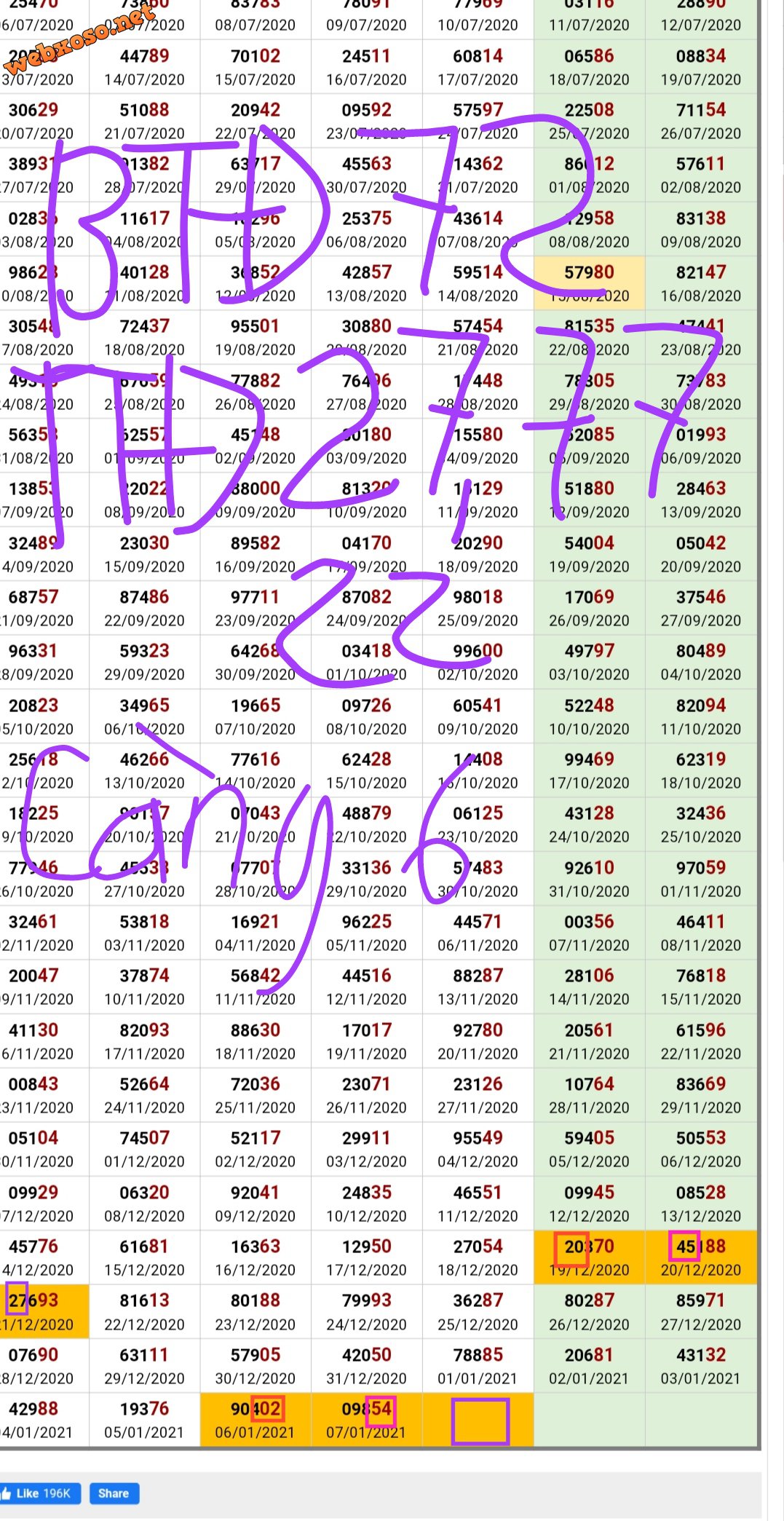Tap the Share button
The image size is (784, 1521).
click(114, 1493)
